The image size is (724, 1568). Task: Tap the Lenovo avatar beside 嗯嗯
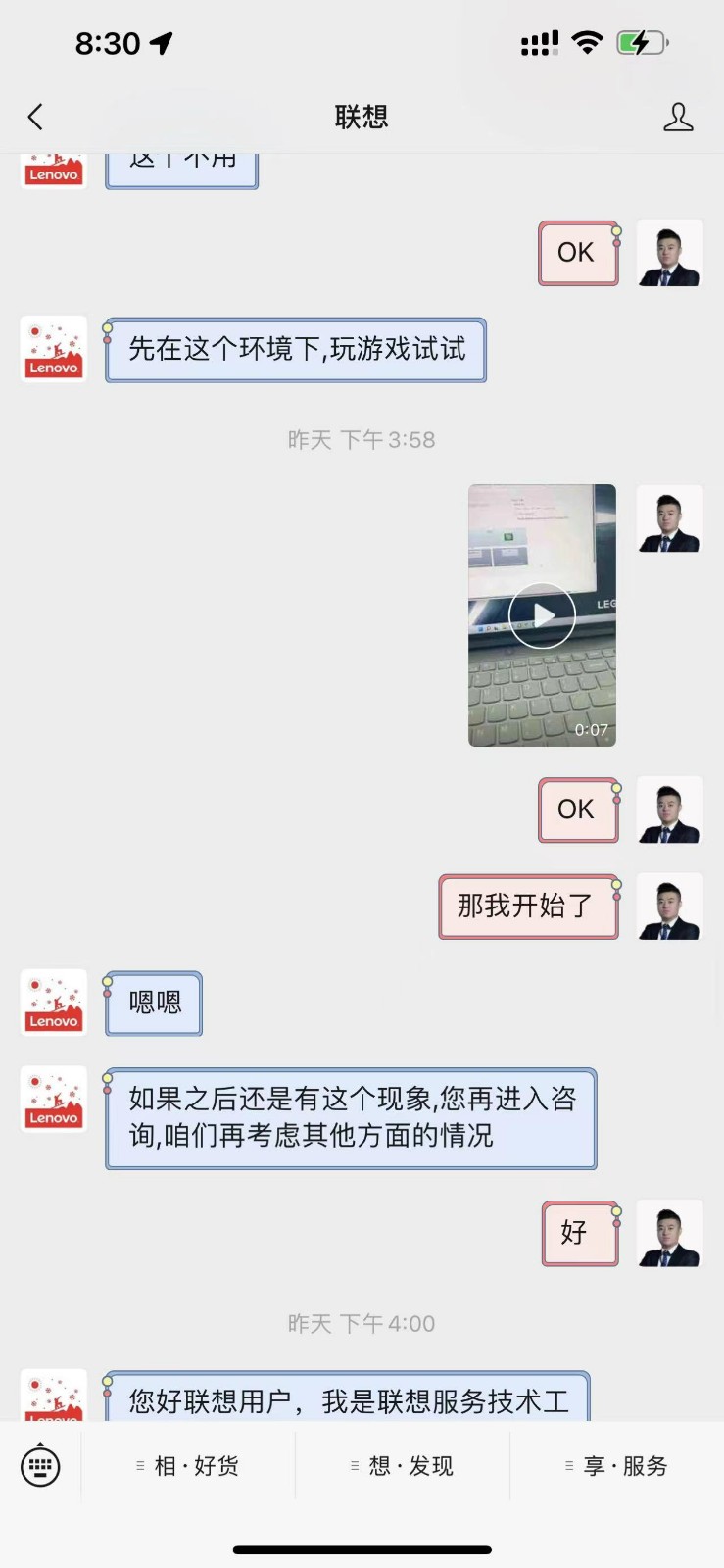[x=54, y=1003]
